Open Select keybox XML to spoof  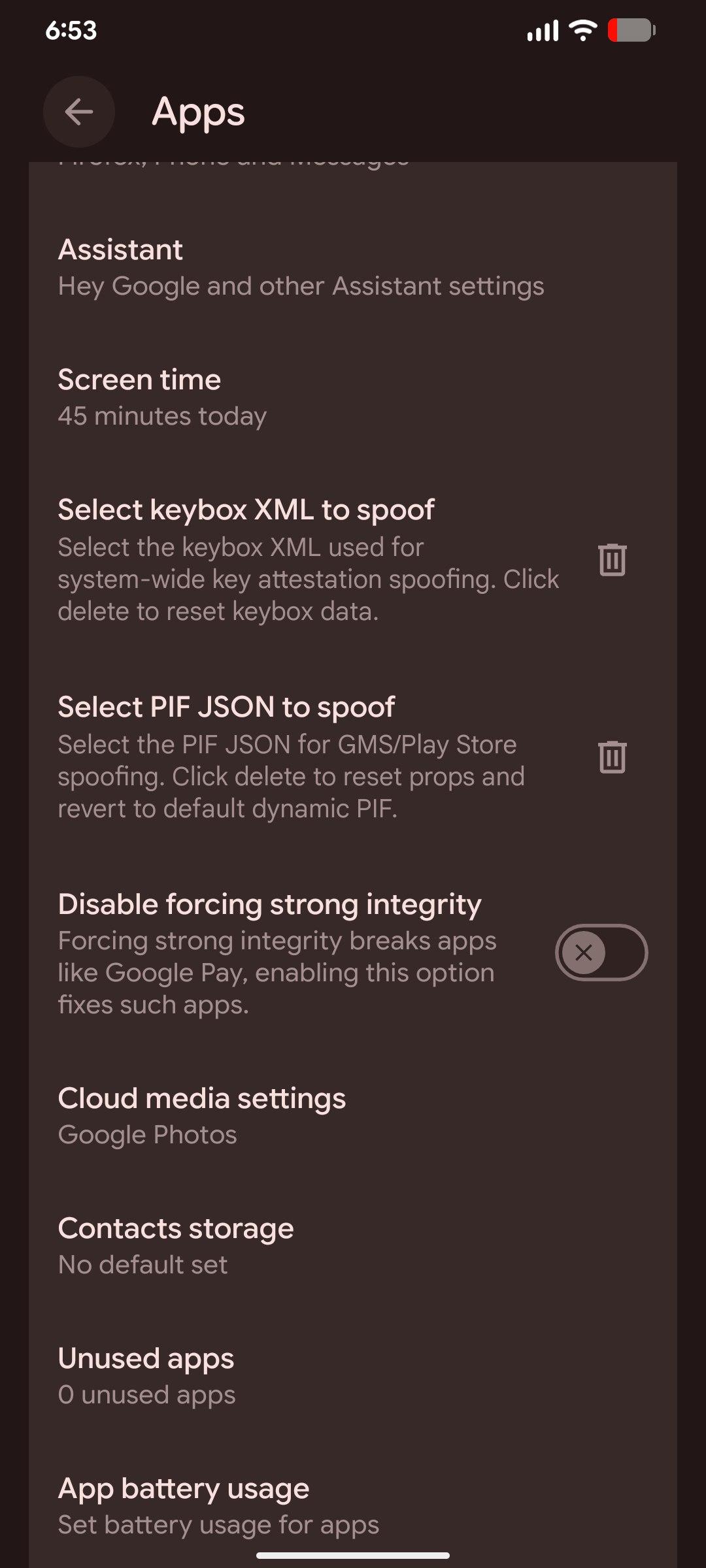(x=307, y=559)
